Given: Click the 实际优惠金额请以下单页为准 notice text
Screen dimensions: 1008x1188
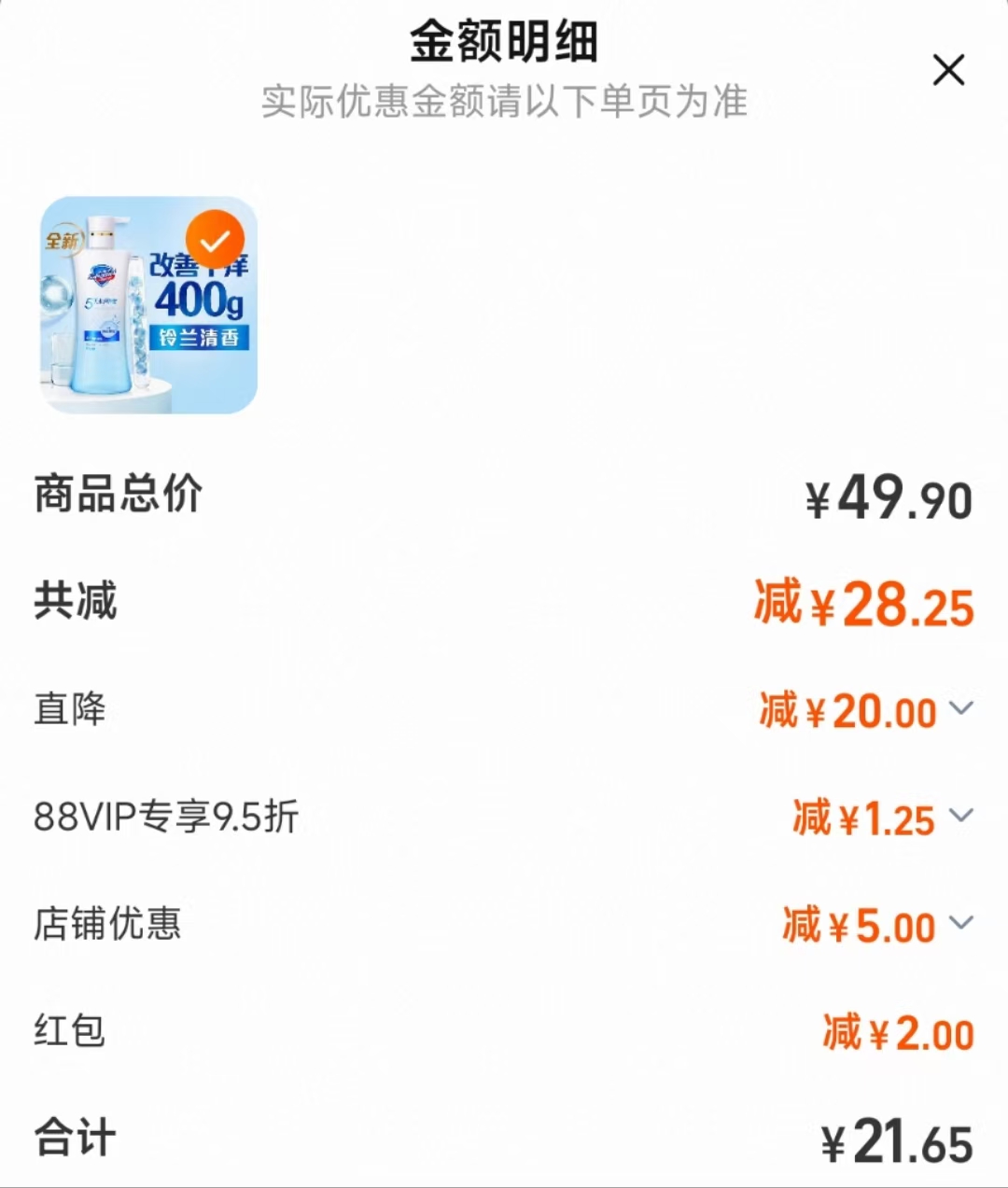Looking at the screenshot, I should [504, 105].
